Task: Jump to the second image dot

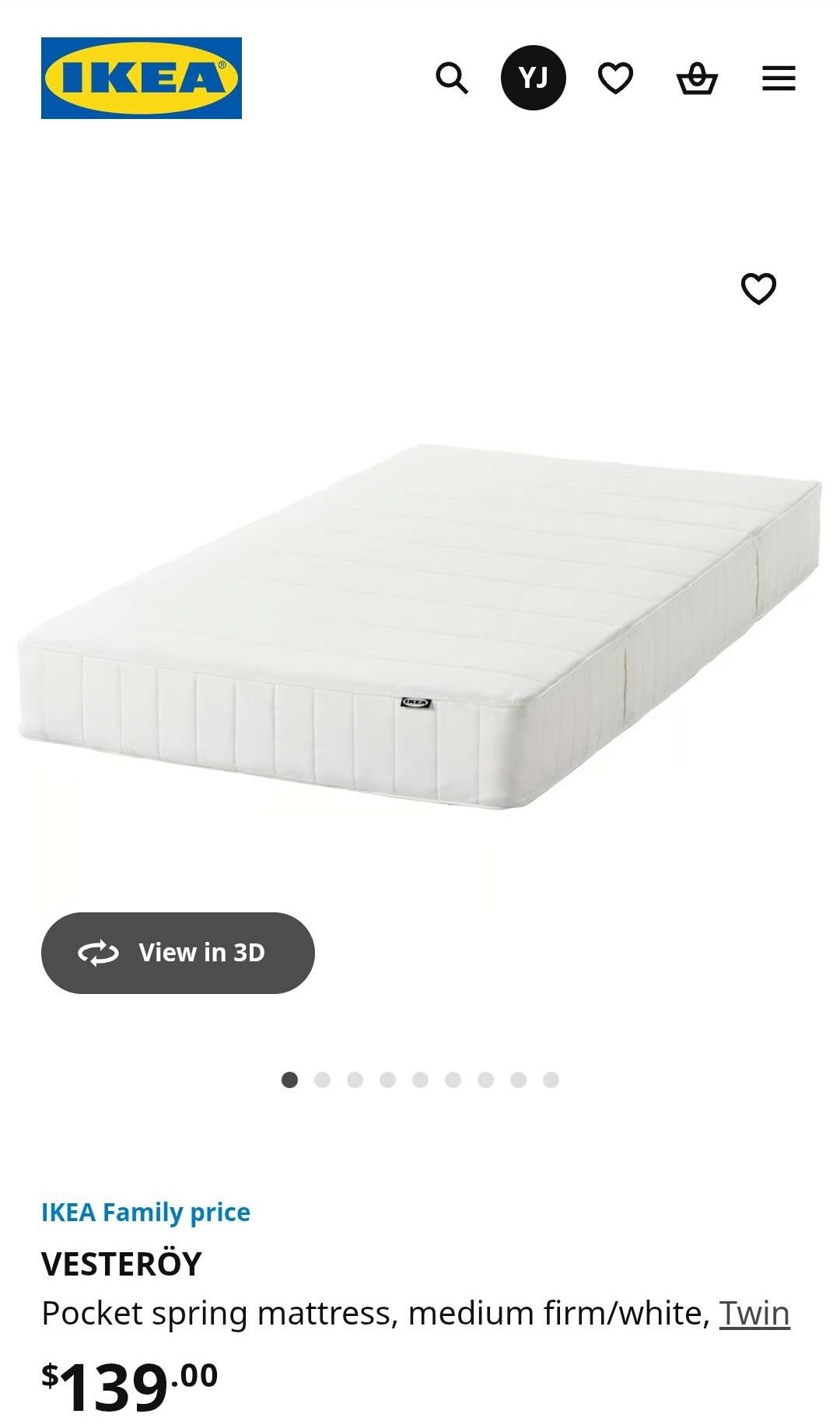Action: pyautogui.click(x=323, y=1080)
